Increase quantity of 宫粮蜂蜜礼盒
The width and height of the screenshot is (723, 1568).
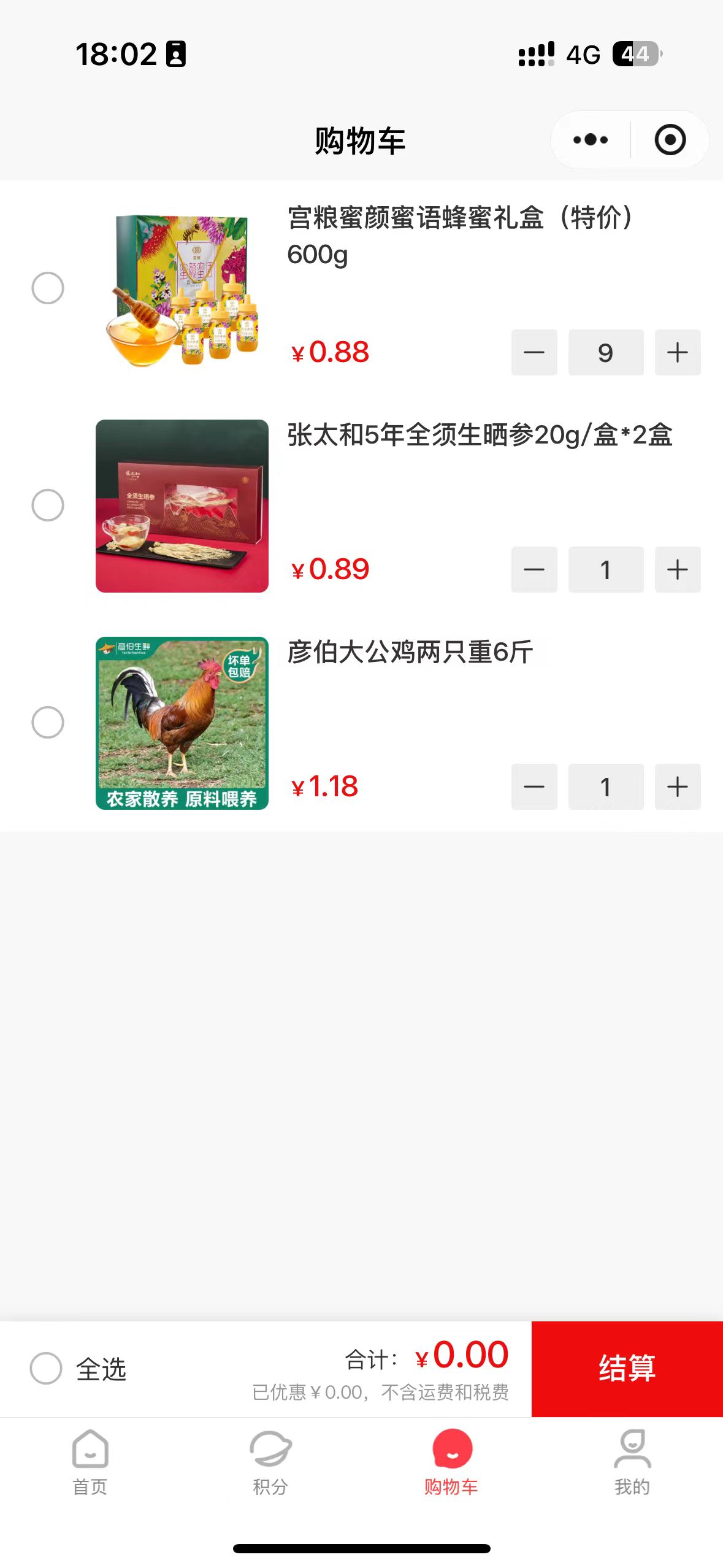click(x=677, y=353)
